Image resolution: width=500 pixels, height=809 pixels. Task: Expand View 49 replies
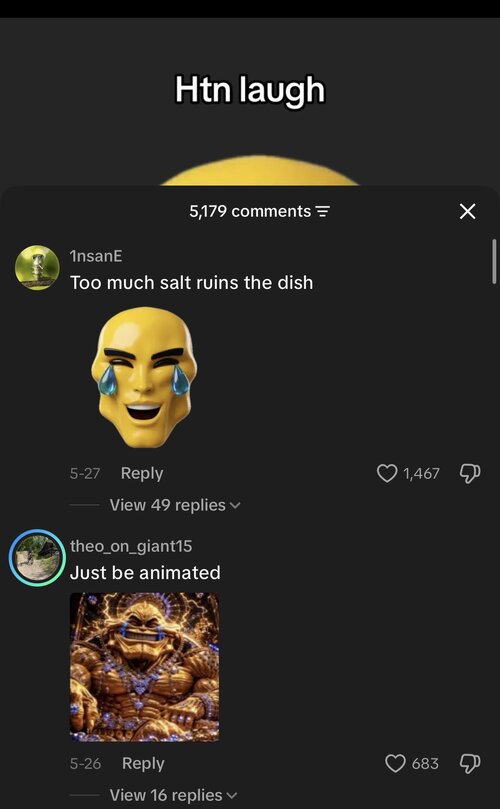click(x=174, y=505)
